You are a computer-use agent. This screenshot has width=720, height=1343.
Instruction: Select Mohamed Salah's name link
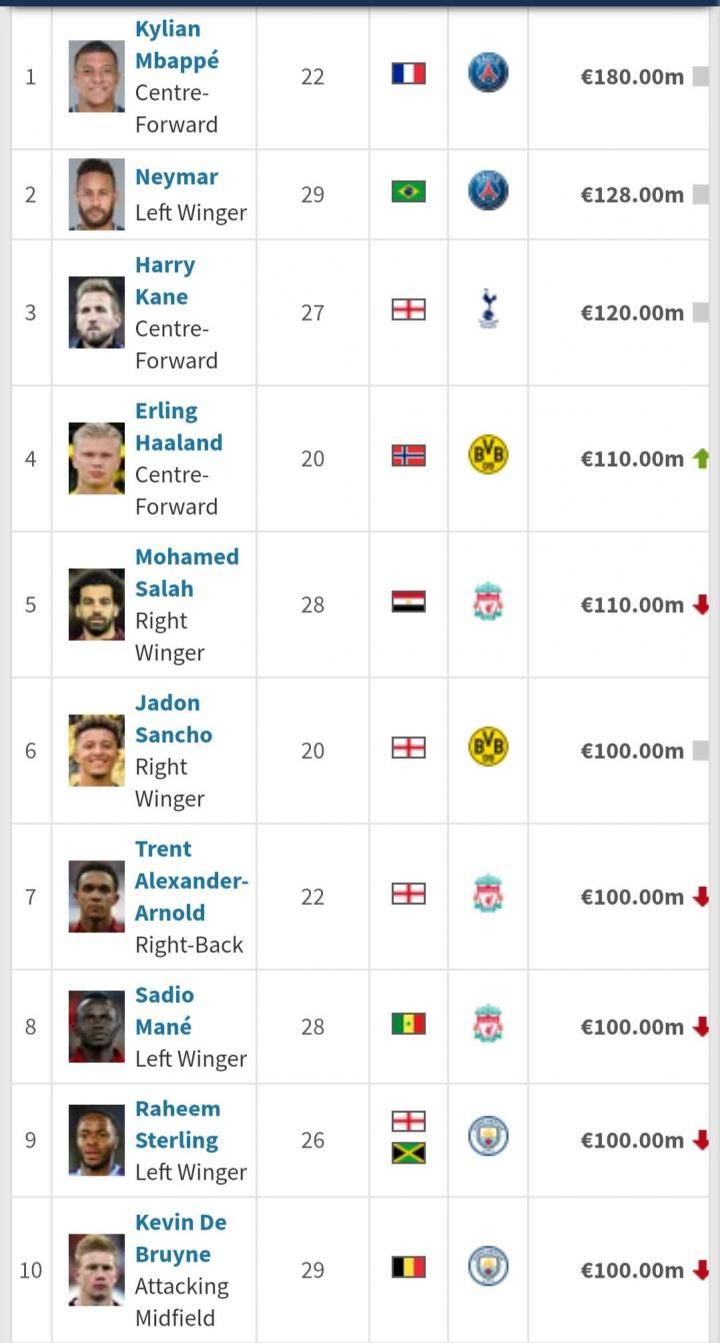point(187,573)
